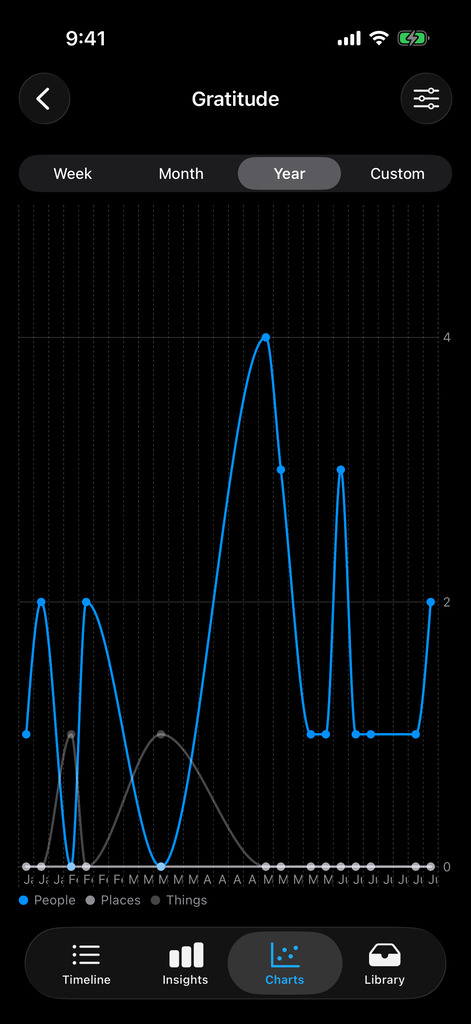Viewport: 471px width, 1024px height.
Task: Open the Library tab
Action: pos(385,964)
